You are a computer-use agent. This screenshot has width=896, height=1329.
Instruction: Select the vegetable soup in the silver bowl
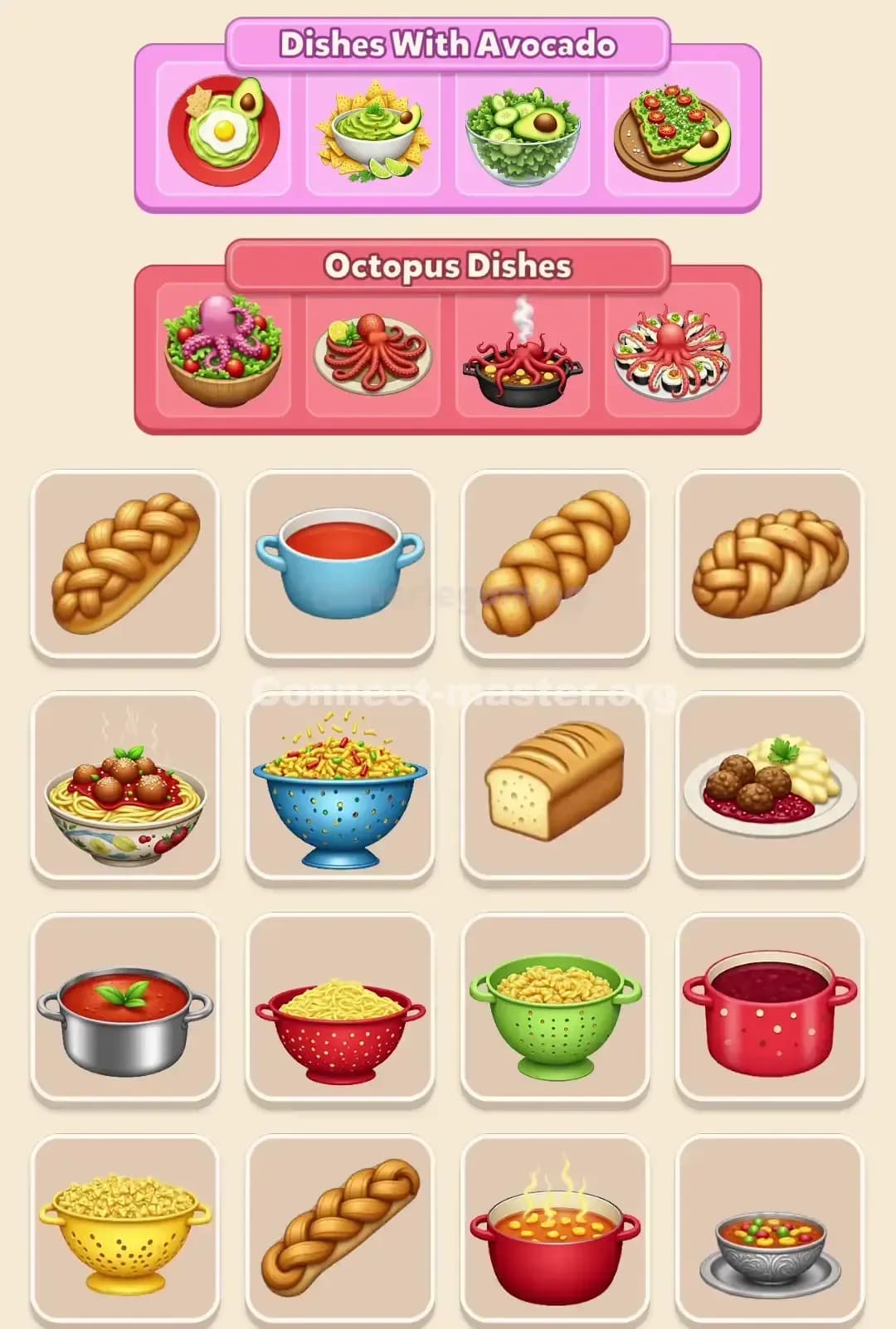(769, 1229)
